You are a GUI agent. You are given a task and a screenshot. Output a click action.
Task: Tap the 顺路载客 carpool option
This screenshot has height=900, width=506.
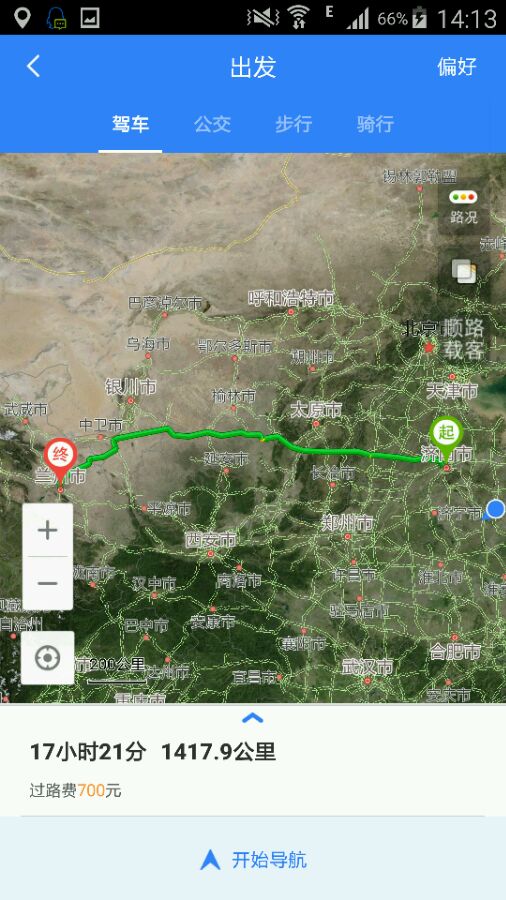(x=464, y=339)
